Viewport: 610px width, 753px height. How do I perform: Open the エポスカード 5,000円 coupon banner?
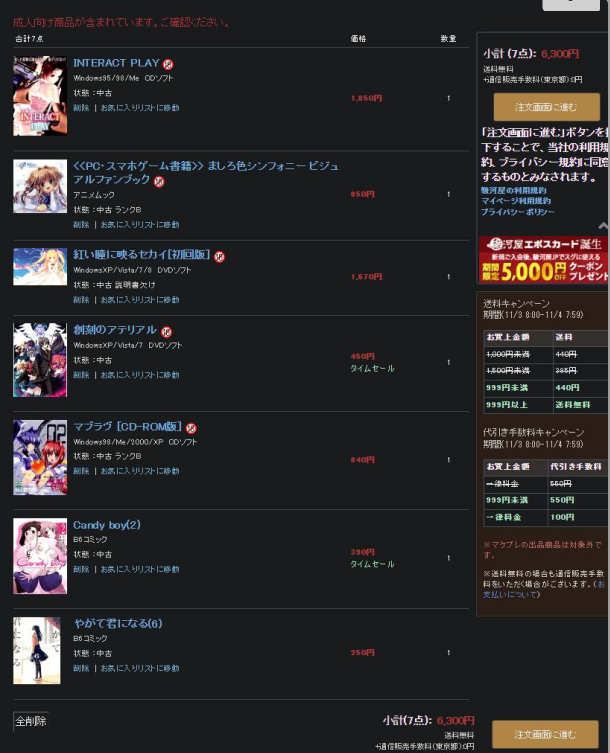543,258
